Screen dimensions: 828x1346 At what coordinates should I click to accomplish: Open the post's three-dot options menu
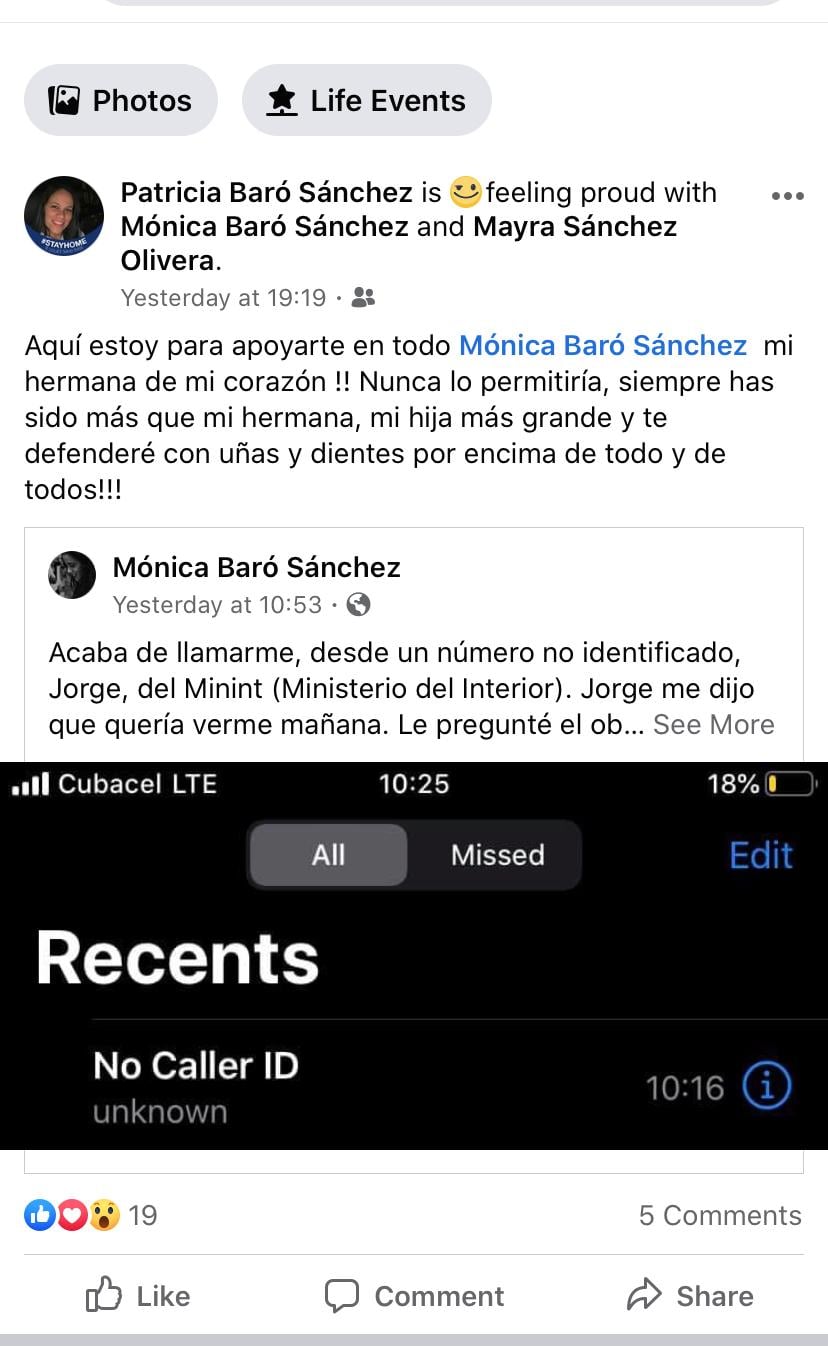click(x=787, y=196)
